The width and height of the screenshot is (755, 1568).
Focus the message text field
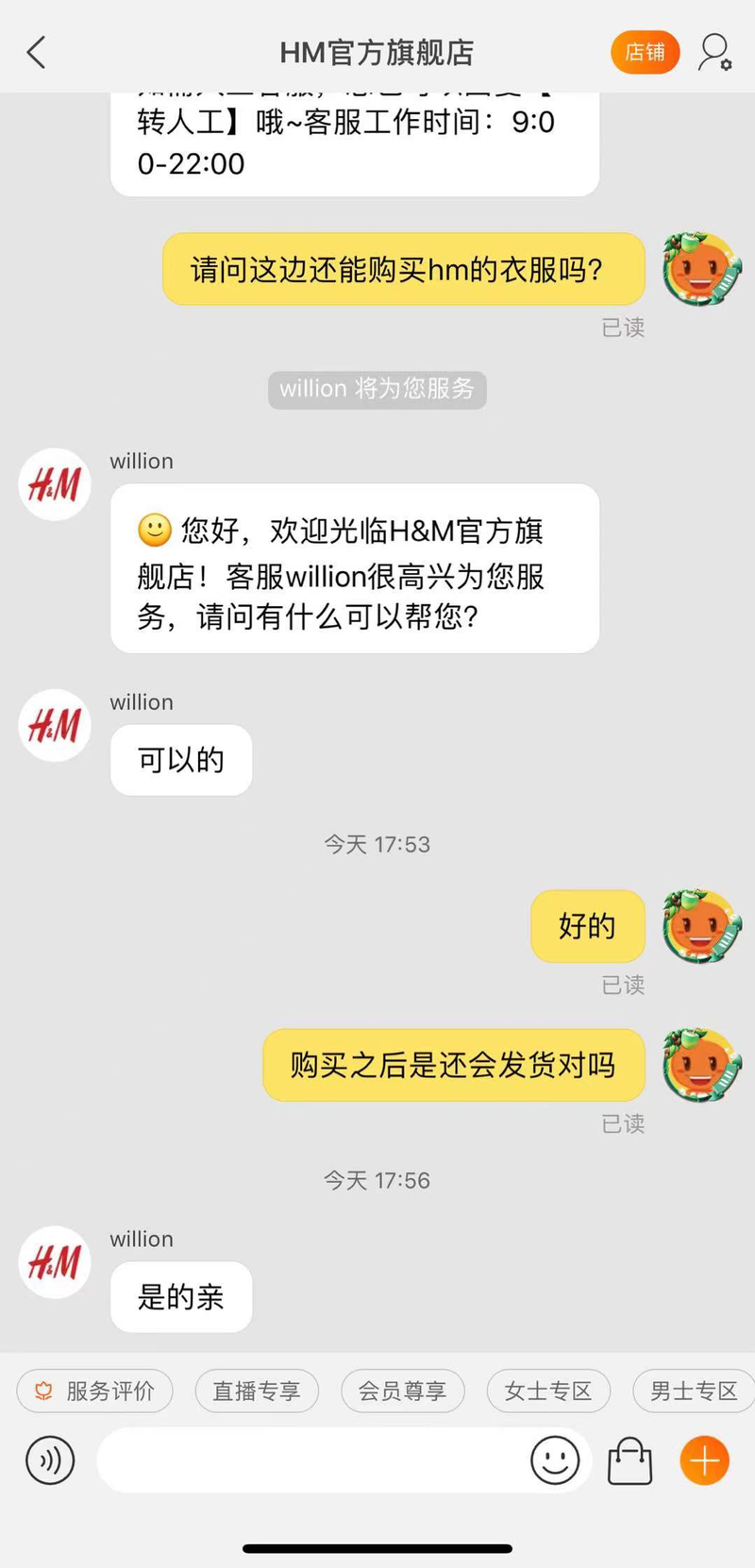[311, 1460]
